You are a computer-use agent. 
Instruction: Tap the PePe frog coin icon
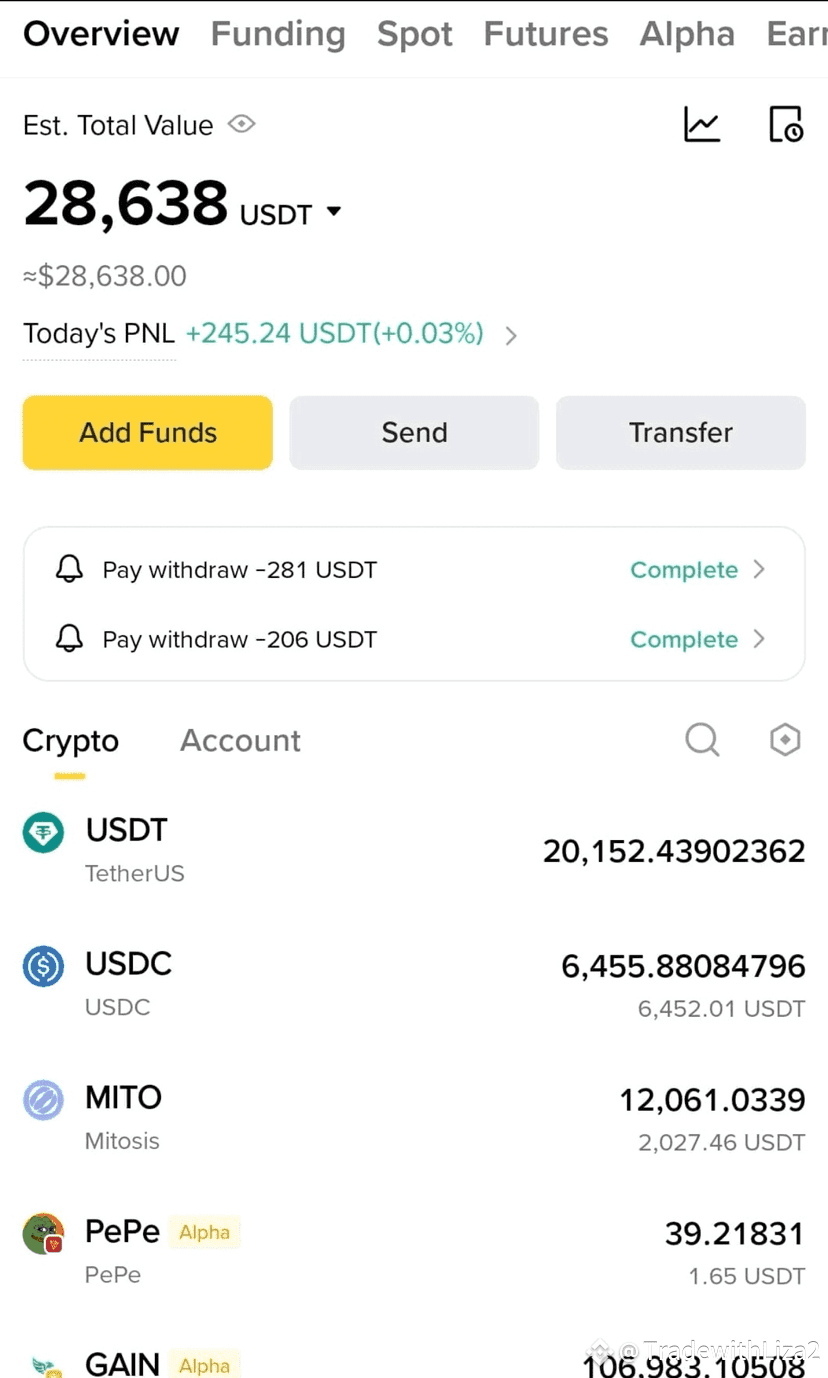(x=43, y=1233)
